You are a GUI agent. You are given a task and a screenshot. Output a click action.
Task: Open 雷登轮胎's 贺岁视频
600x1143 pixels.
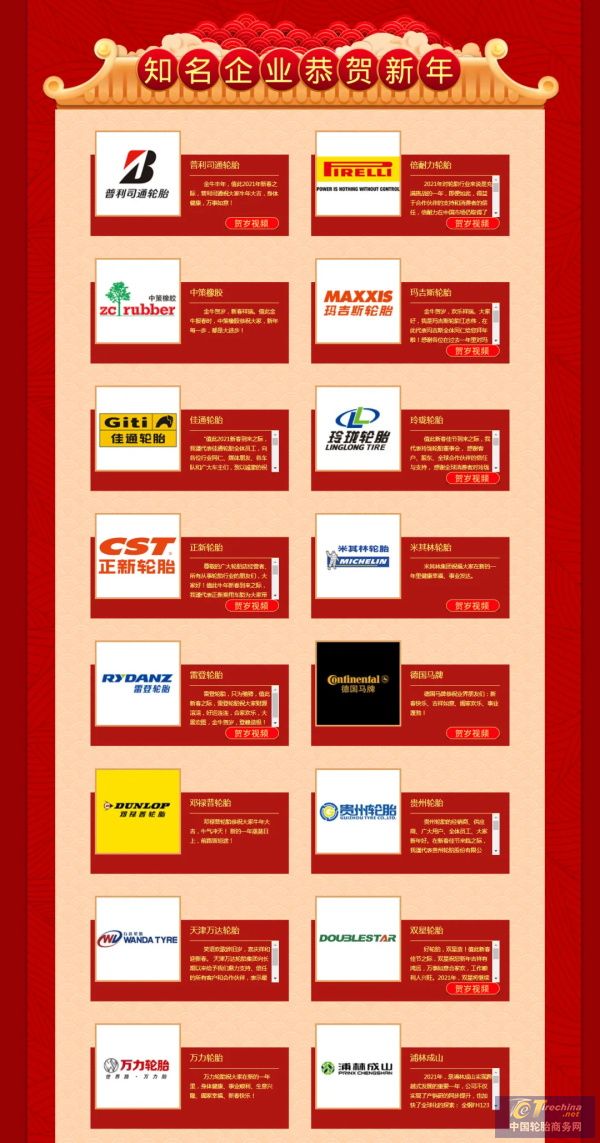coord(252,733)
